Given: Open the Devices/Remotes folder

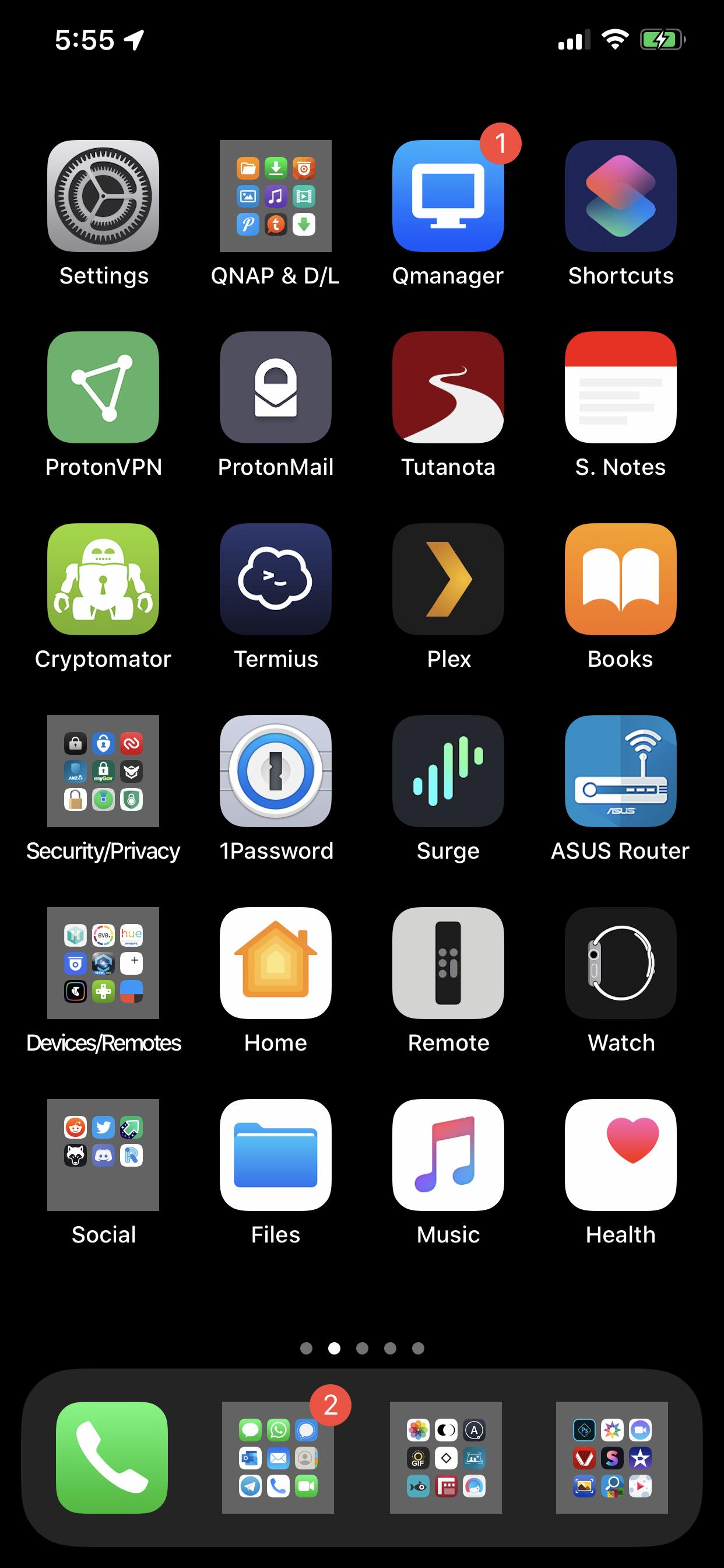Looking at the screenshot, I should pos(103,963).
